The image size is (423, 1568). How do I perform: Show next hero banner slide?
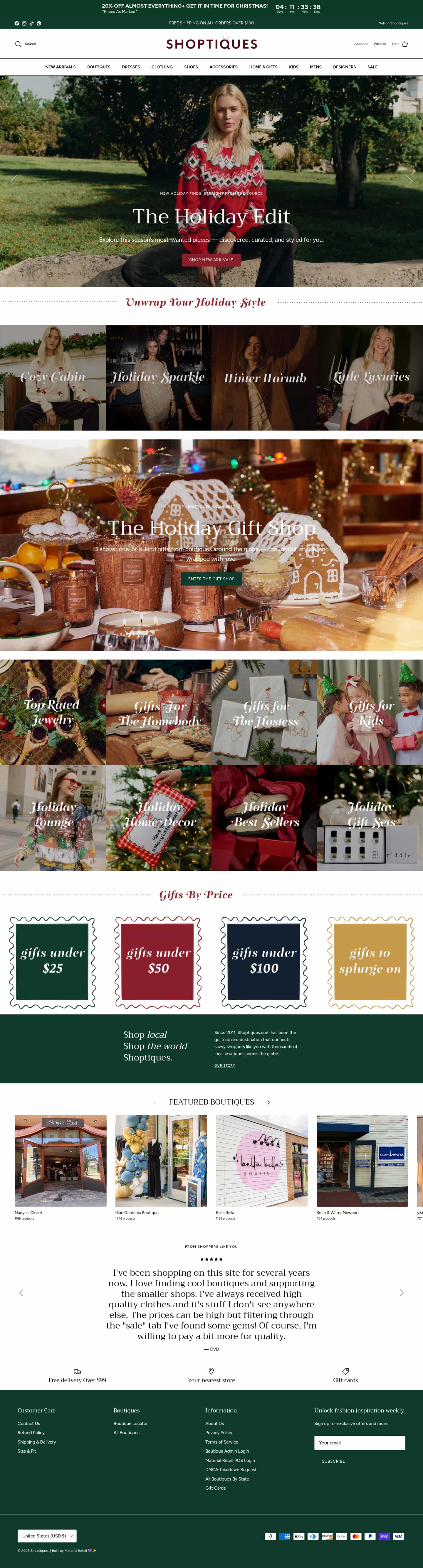(409, 181)
